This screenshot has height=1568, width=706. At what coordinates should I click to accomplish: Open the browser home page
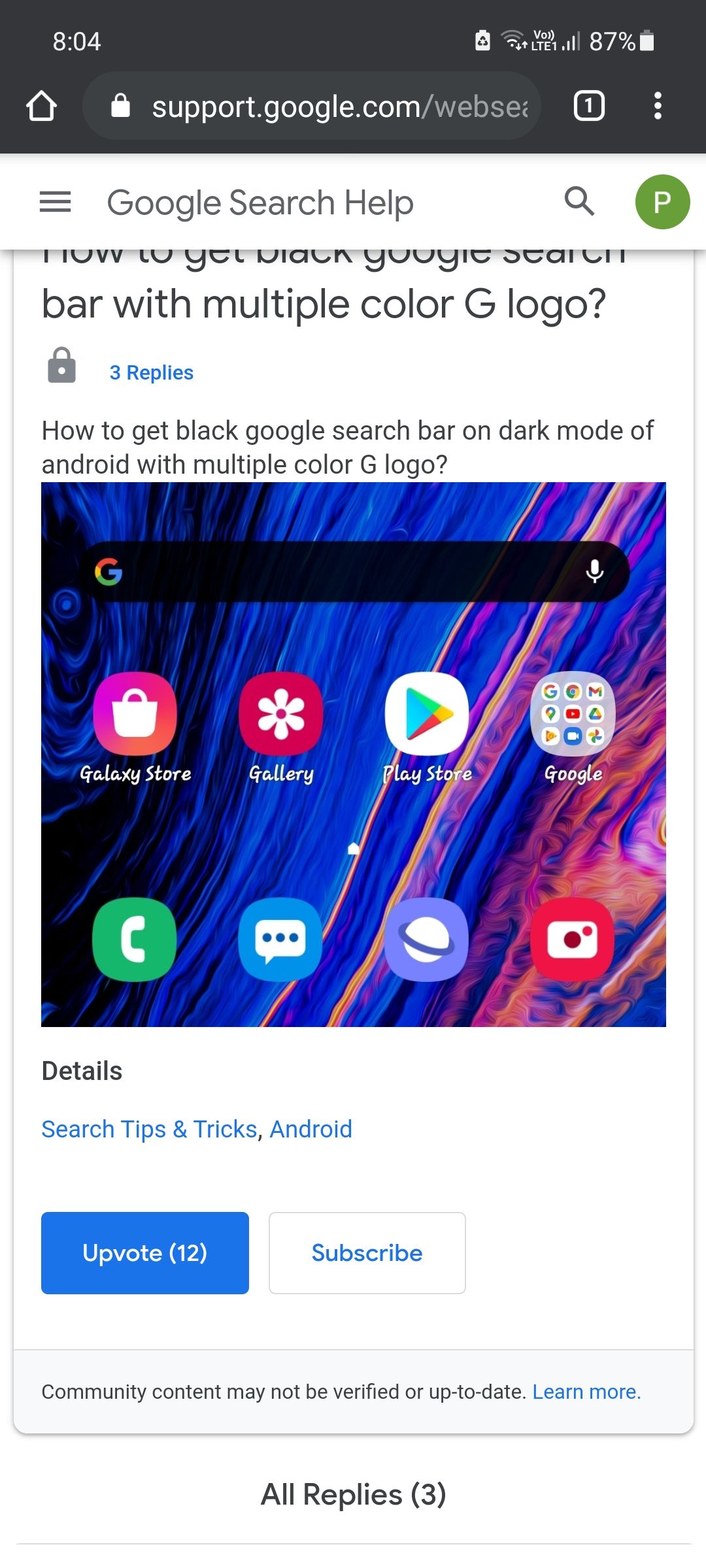(x=41, y=106)
